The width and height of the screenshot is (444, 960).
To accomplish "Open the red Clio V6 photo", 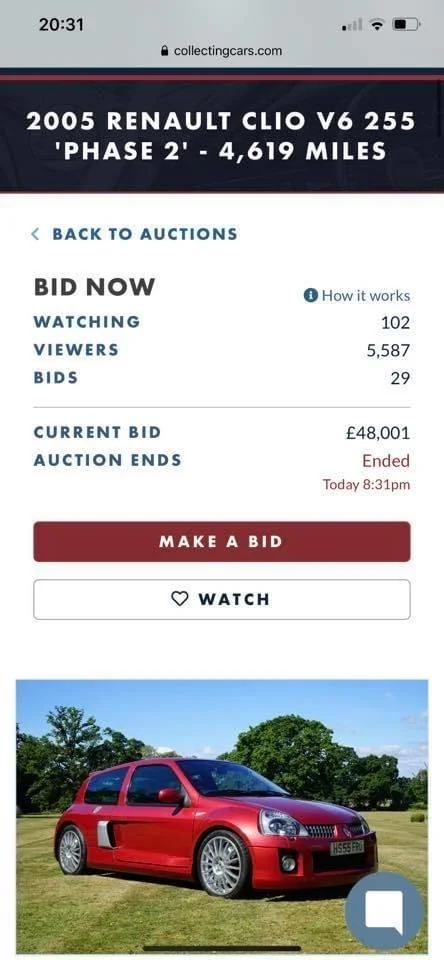I will coord(222,816).
